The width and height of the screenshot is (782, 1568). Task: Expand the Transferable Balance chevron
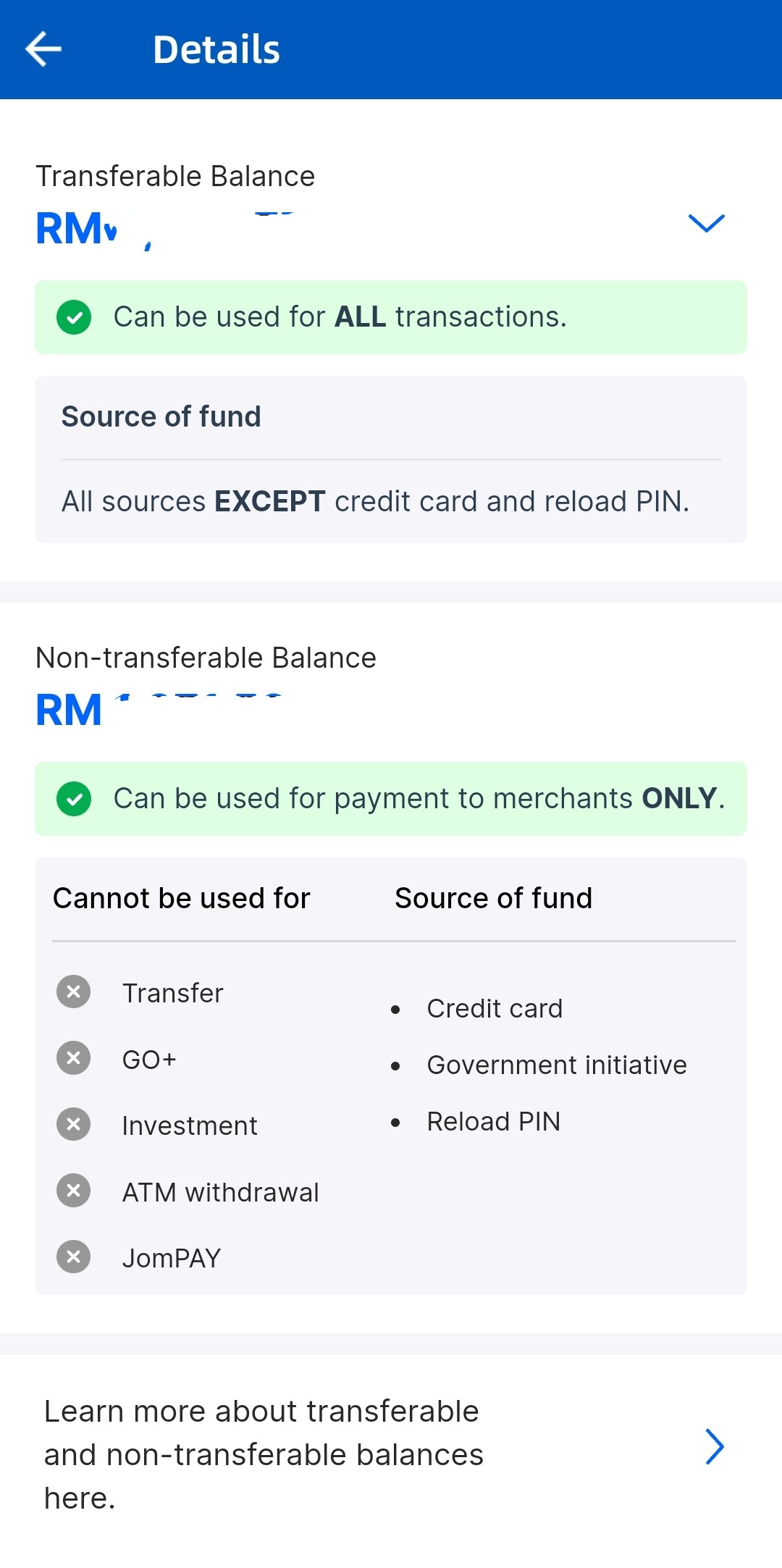click(x=706, y=223)
